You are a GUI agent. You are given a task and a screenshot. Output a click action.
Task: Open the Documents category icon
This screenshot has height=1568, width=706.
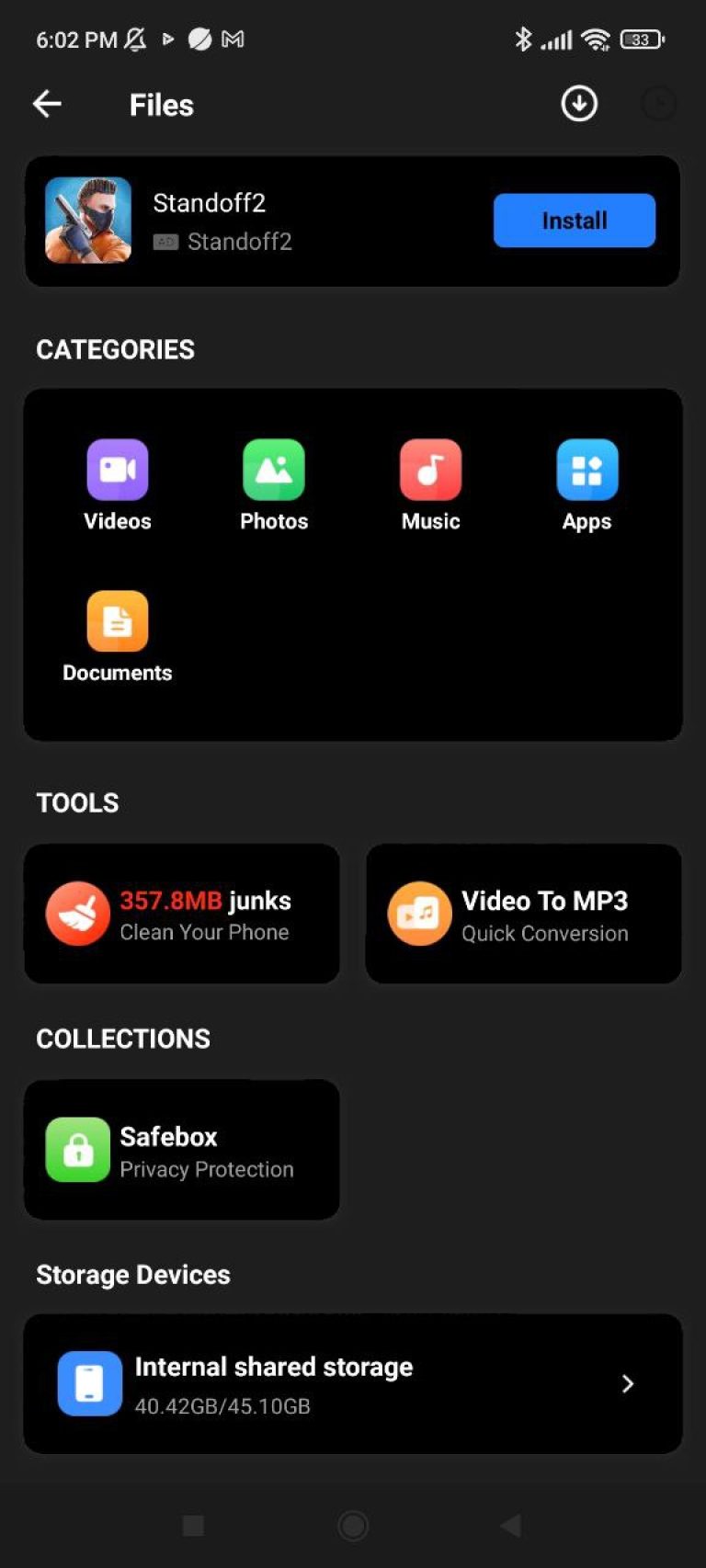pos(117,619)
